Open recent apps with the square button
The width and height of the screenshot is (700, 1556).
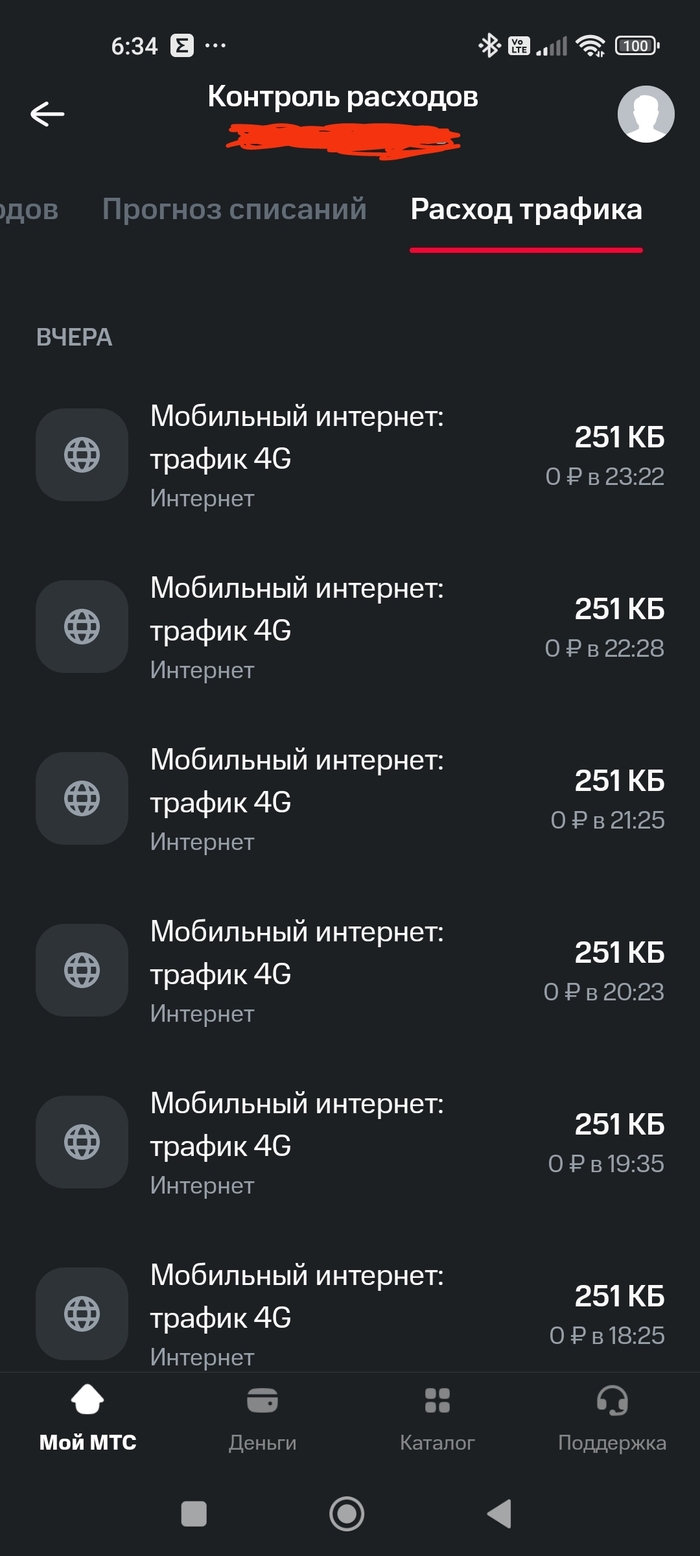[x=194, y=1513]
